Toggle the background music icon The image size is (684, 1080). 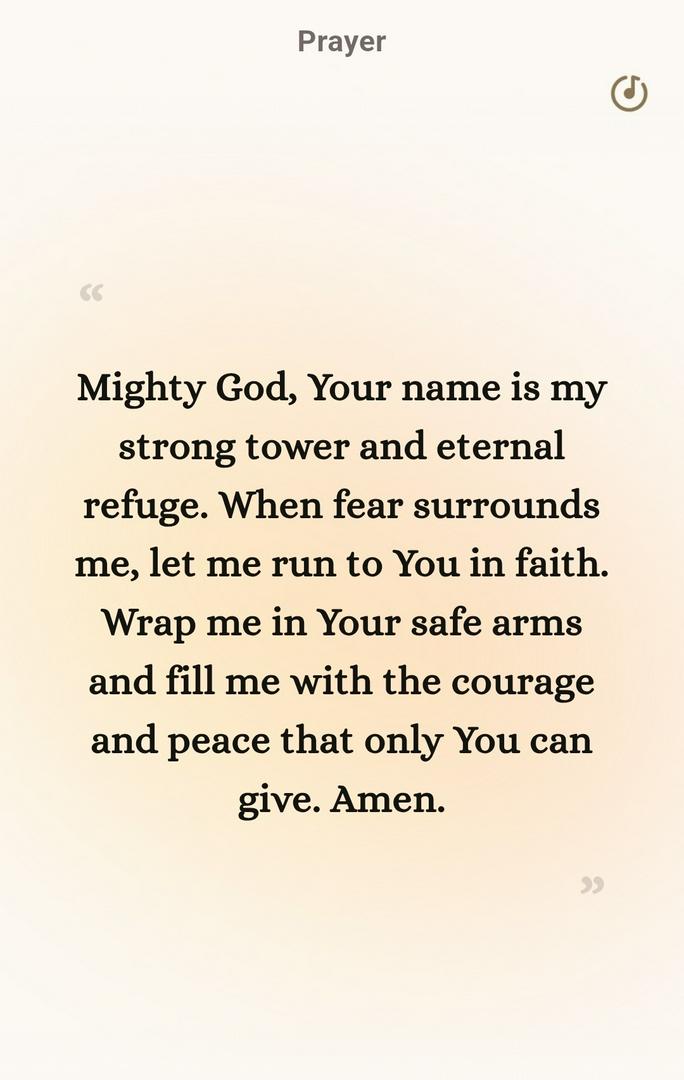(x=629, y=93)
